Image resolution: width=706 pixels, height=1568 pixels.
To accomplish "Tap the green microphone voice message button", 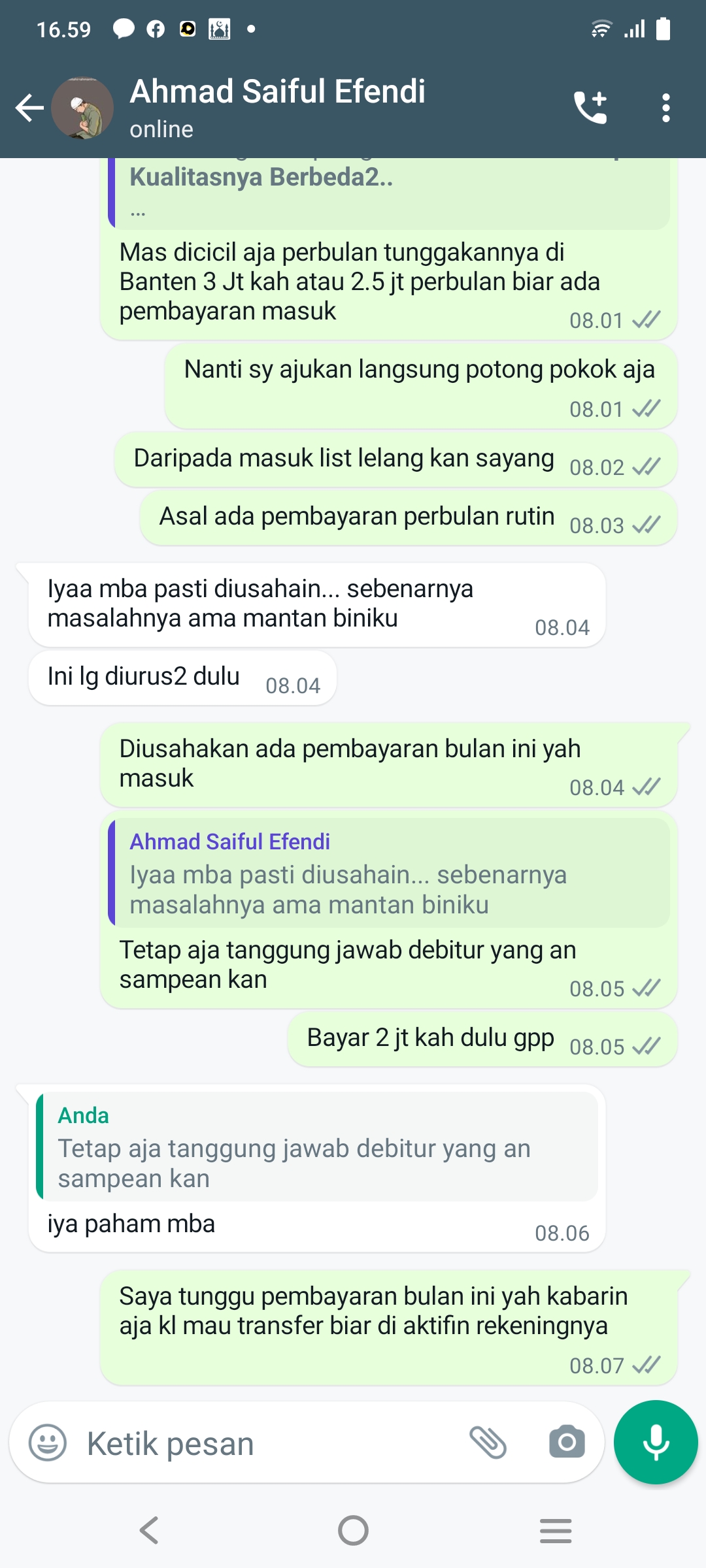I will coord(656,1443).
